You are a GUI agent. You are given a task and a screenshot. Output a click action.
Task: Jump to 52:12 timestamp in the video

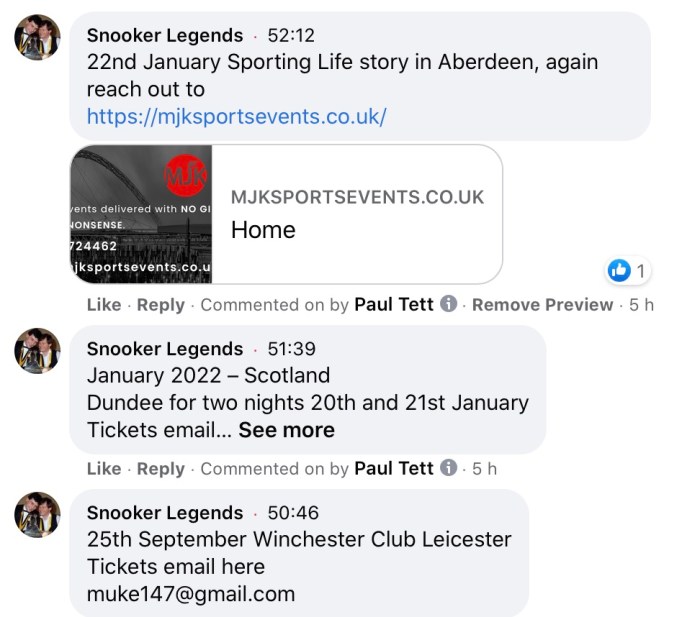[291, 36]
